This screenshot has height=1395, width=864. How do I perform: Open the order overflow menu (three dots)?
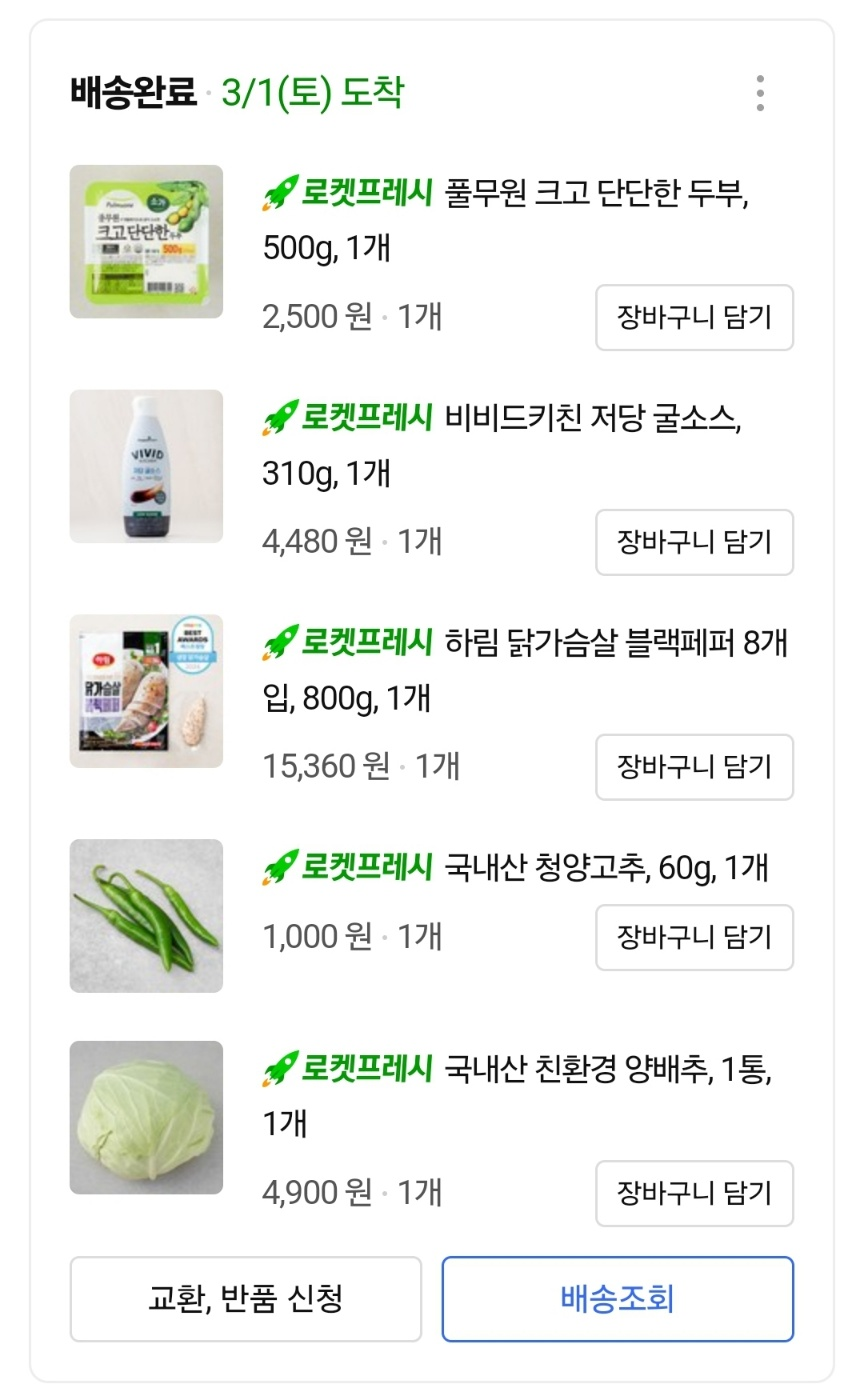click(760, 93)
